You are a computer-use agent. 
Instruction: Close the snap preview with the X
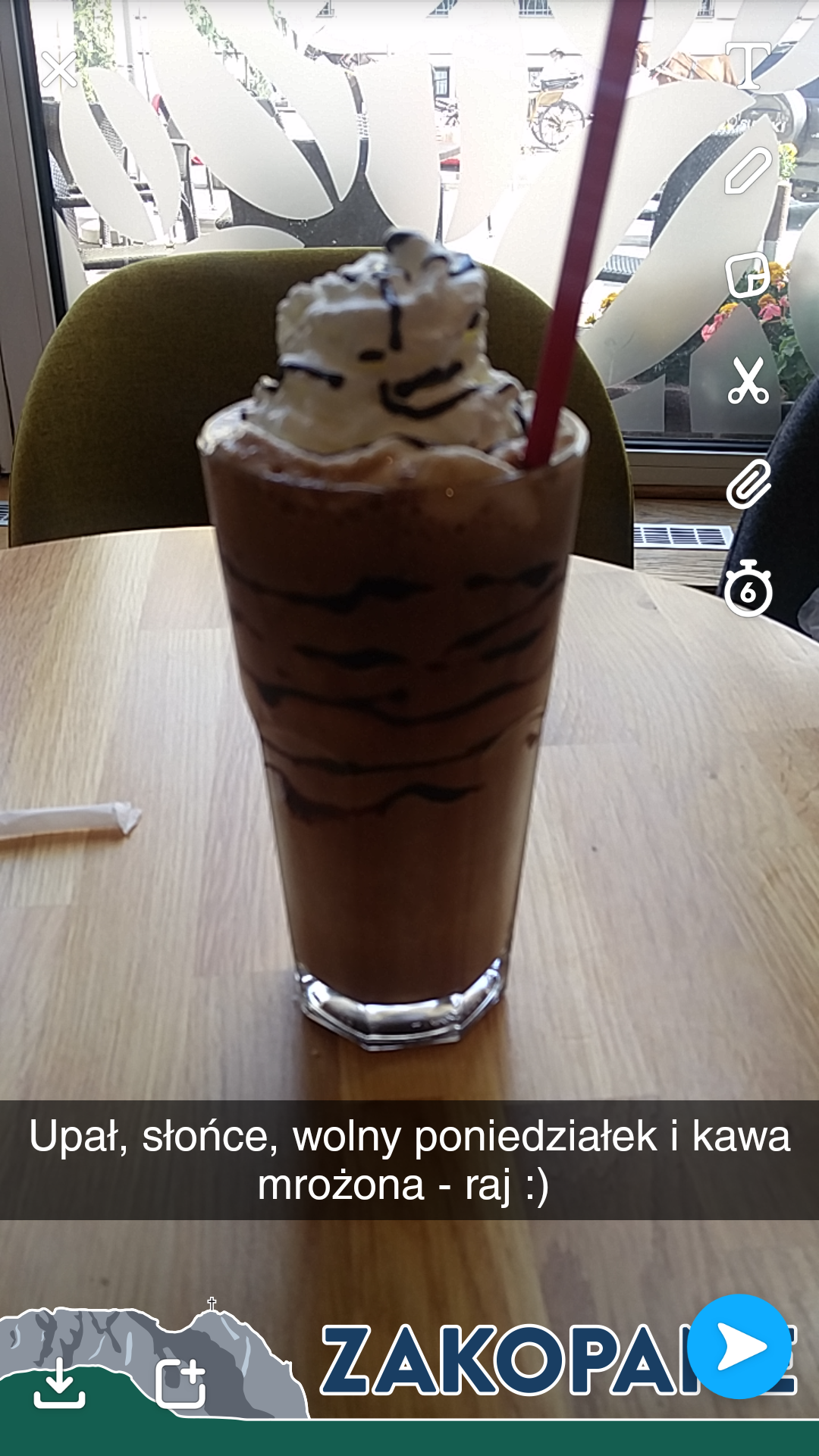pos(58,70)
